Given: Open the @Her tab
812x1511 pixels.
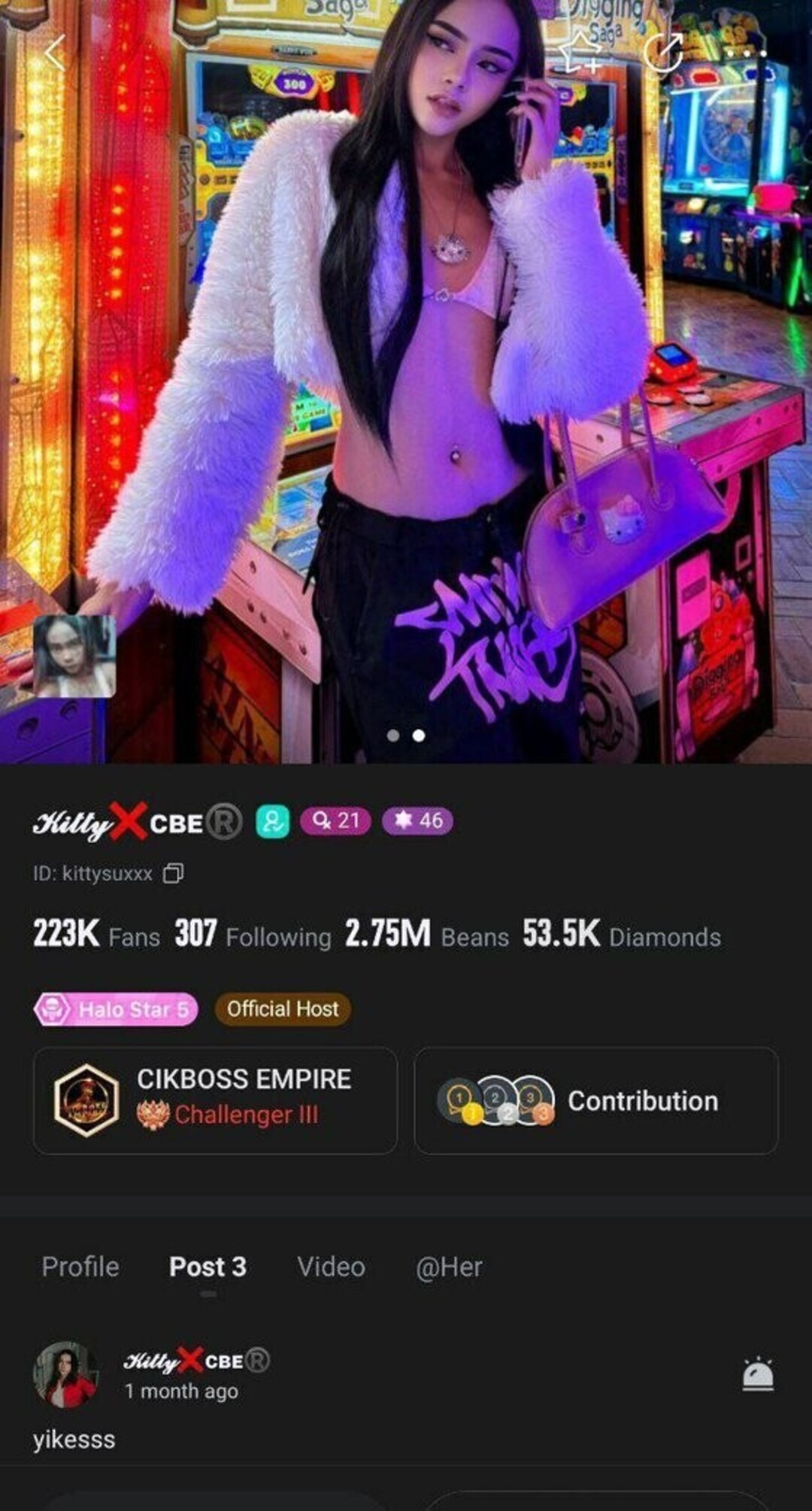Looking at the screenshot, I should [x=449, y=1267].
